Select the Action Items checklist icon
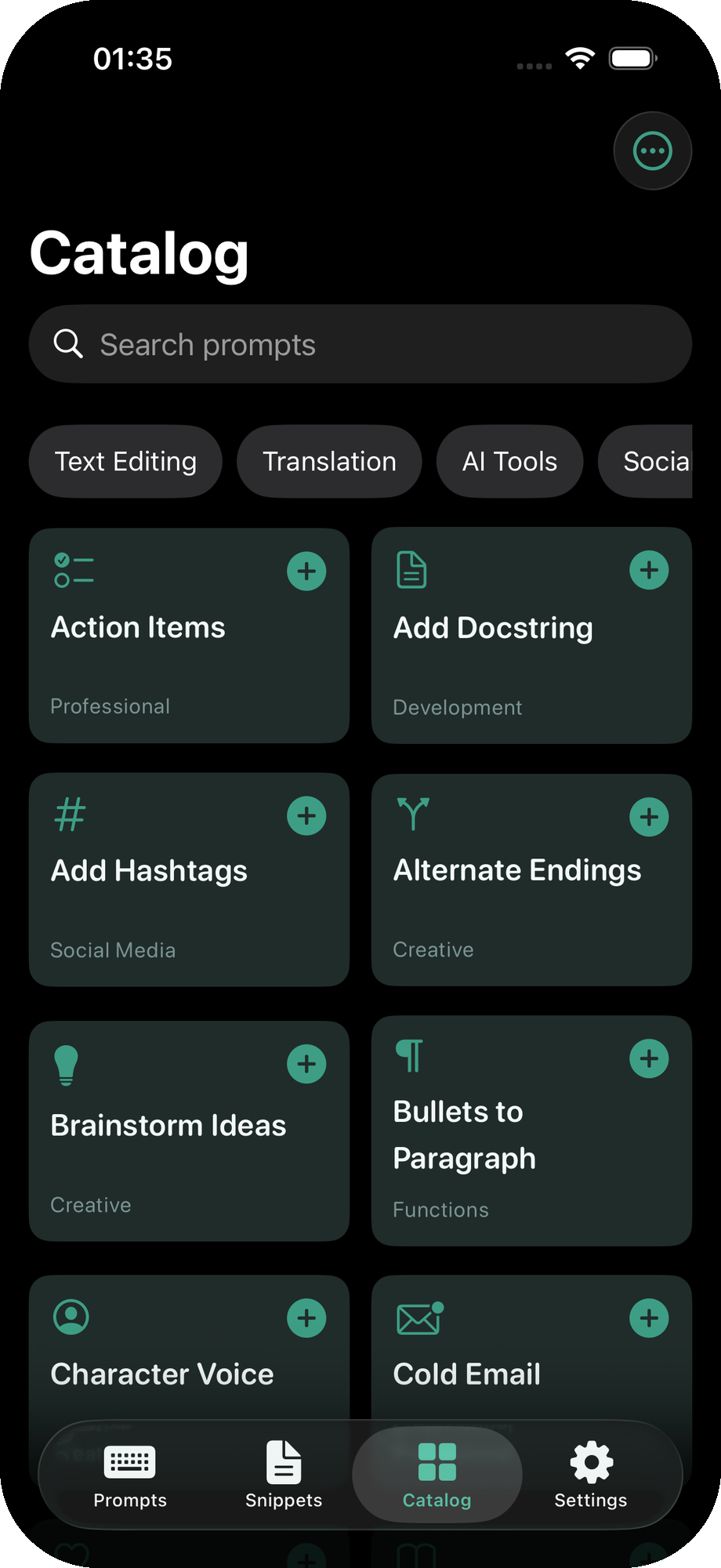 [74, 571]
